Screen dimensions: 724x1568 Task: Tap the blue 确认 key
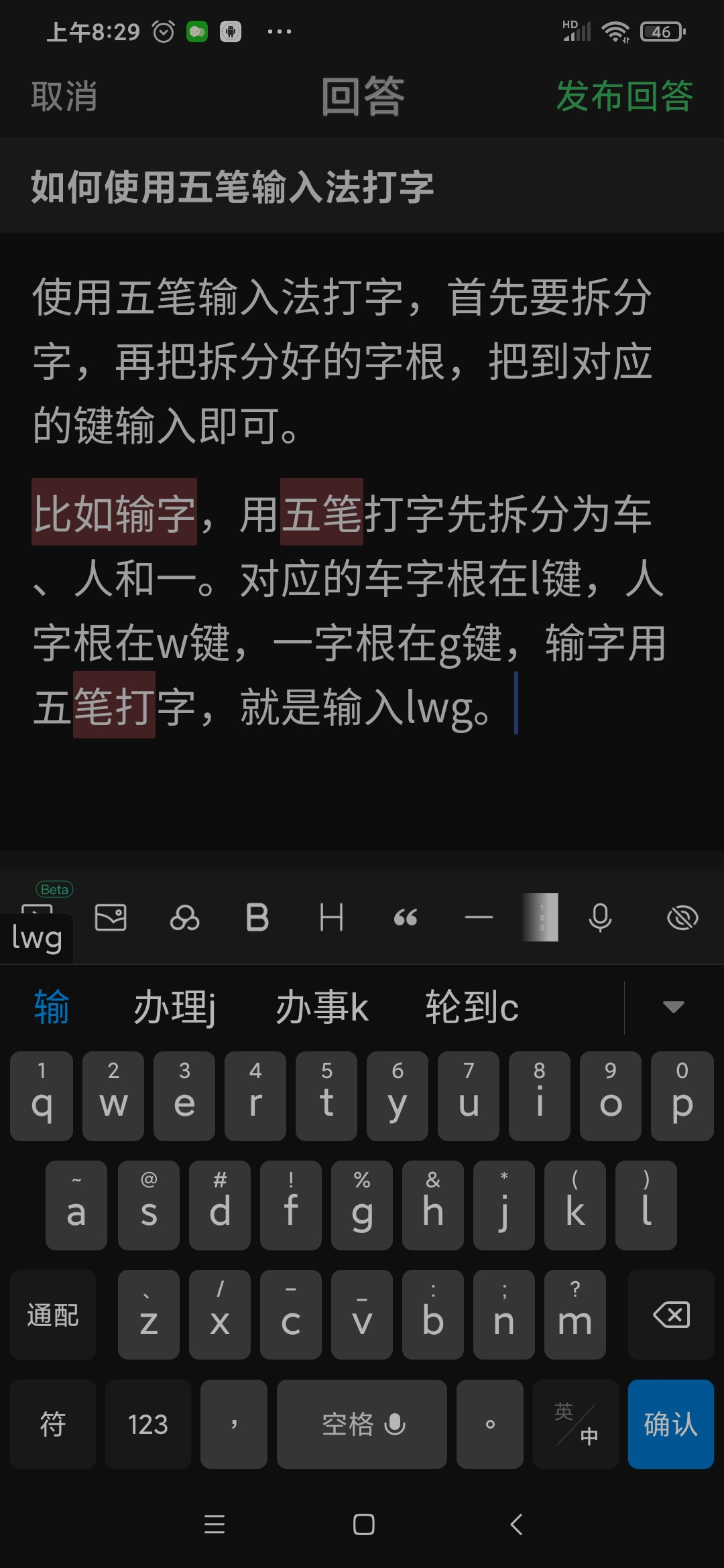pos(670,1424)
